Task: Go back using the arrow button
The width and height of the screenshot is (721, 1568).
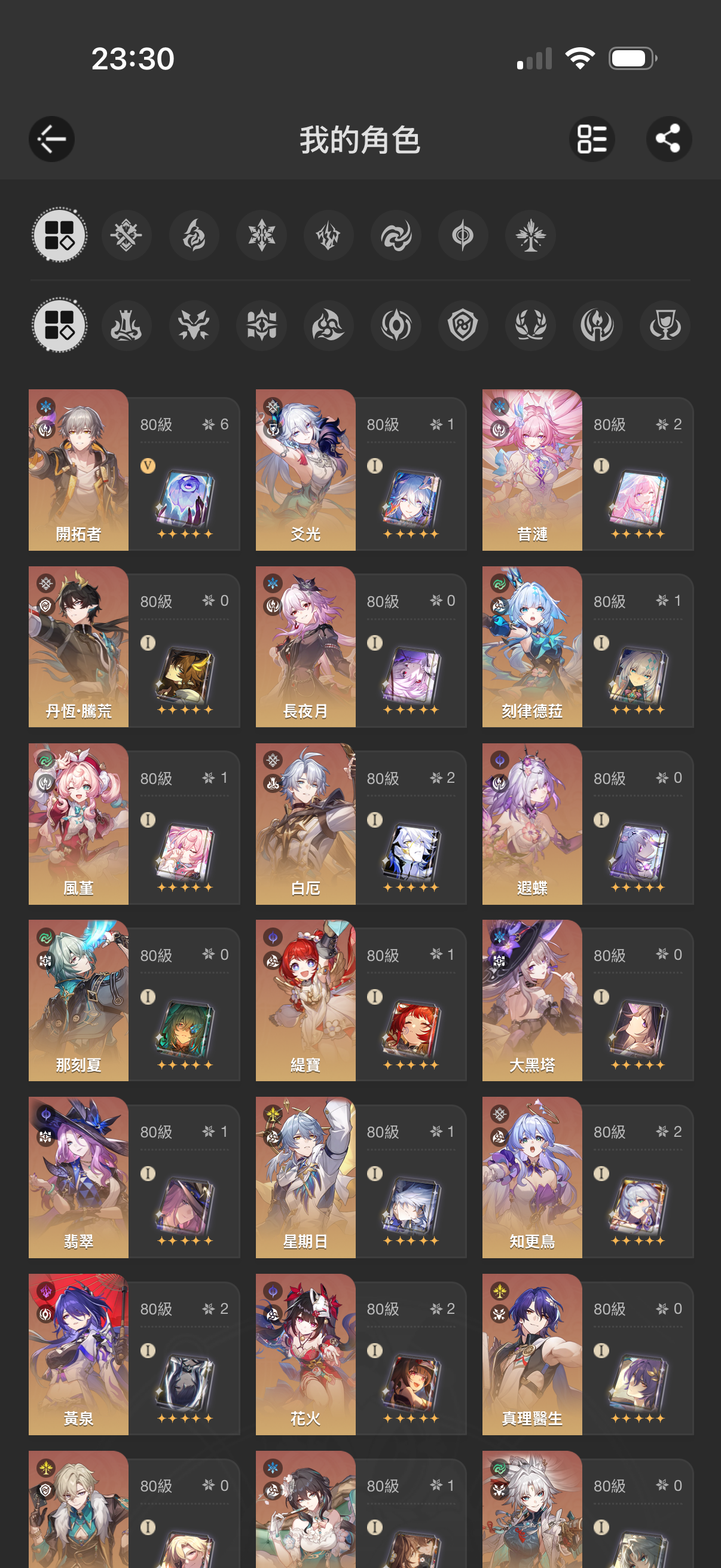Action: (x=52, y=139)
